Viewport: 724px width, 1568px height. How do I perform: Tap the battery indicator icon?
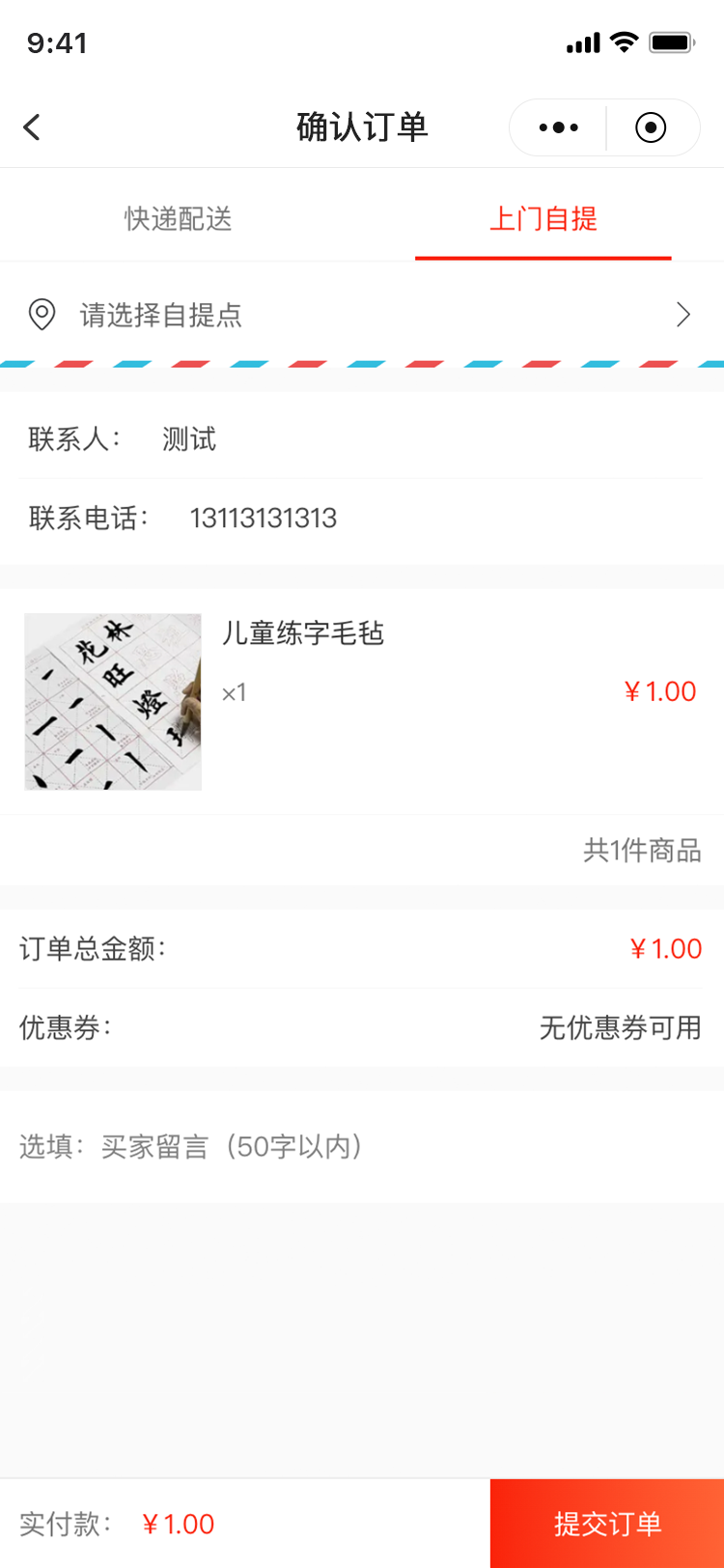(x=671, y=42)
